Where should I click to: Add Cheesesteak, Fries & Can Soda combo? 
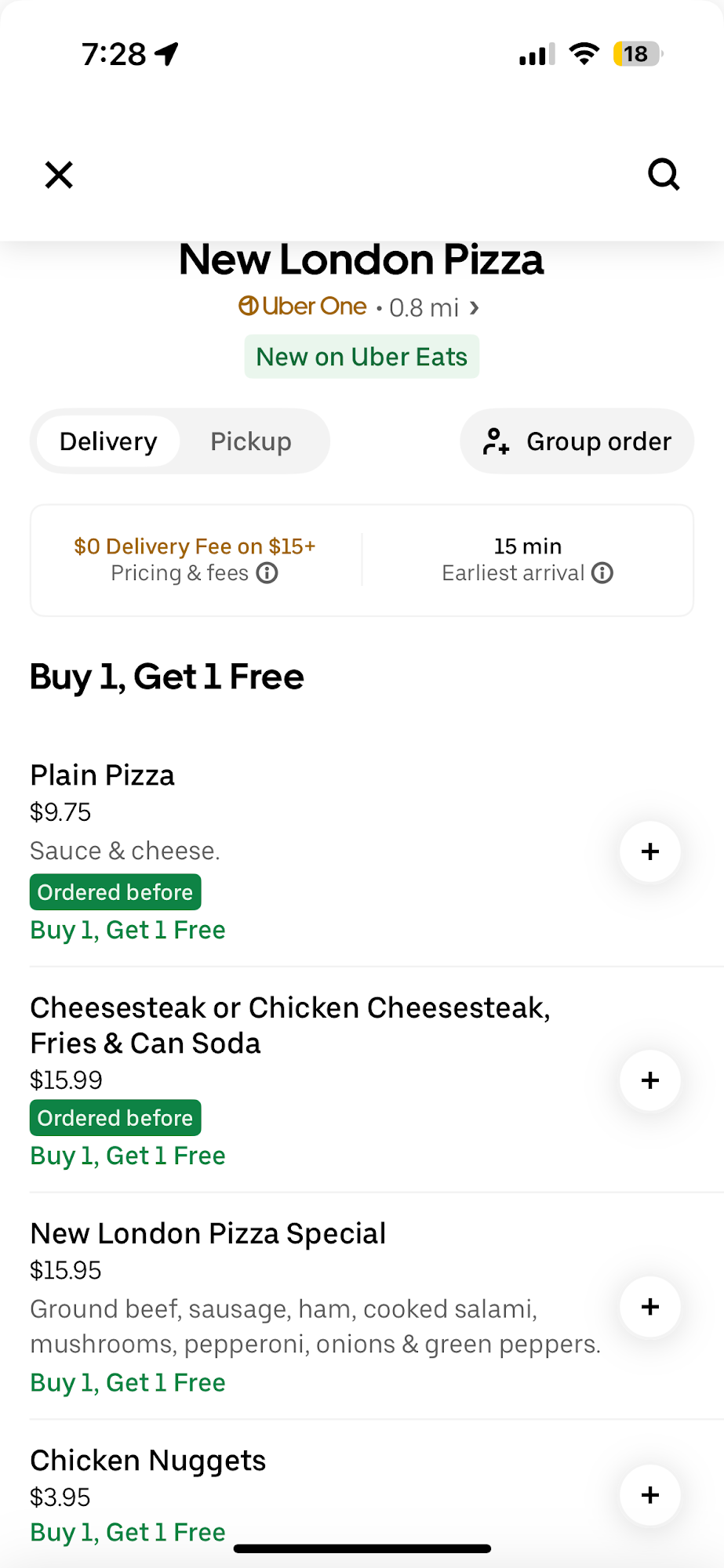(649, 1080)
